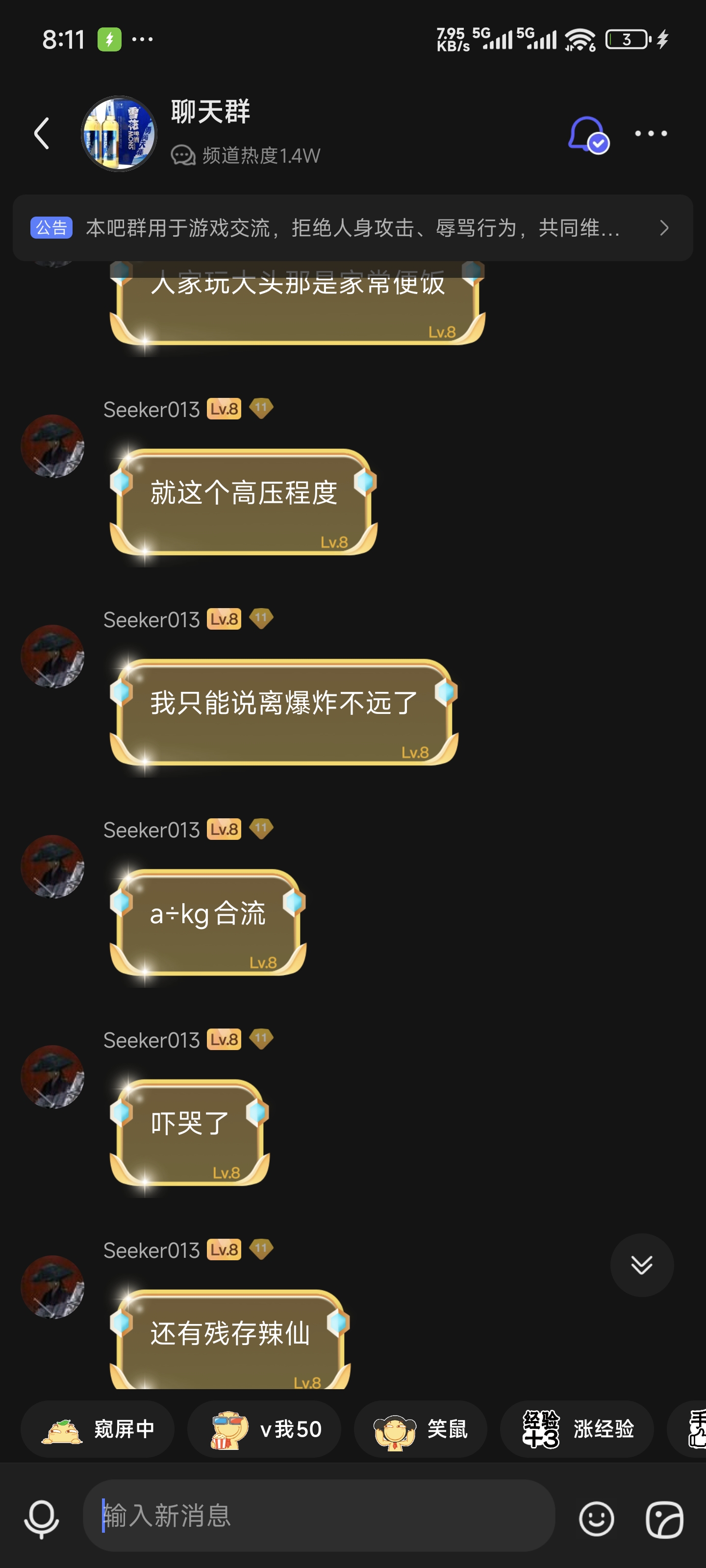Open the emoji picker

coord(596,1519)
